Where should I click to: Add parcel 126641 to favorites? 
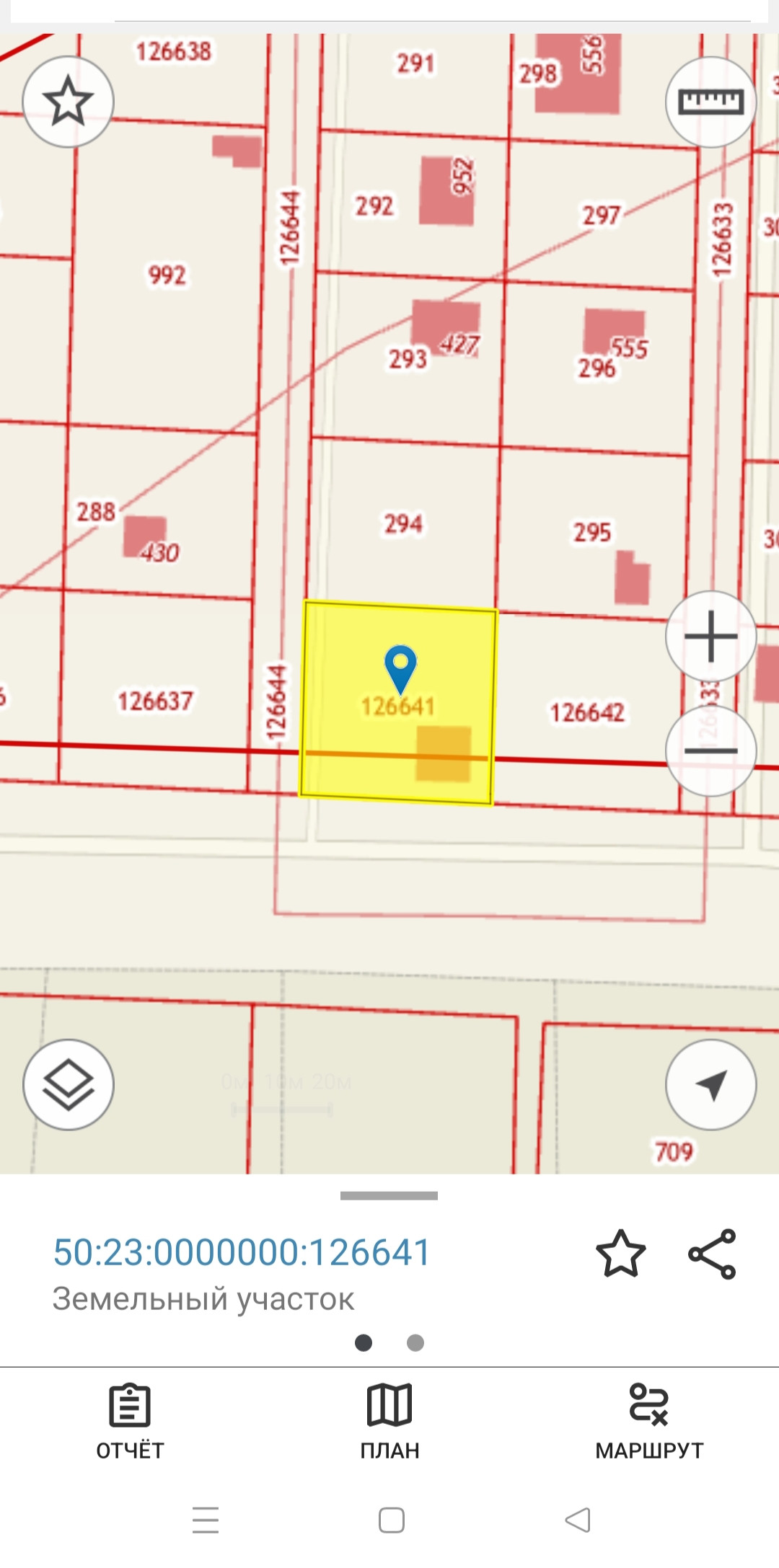pyautogui.click(x=620, y=1254)
